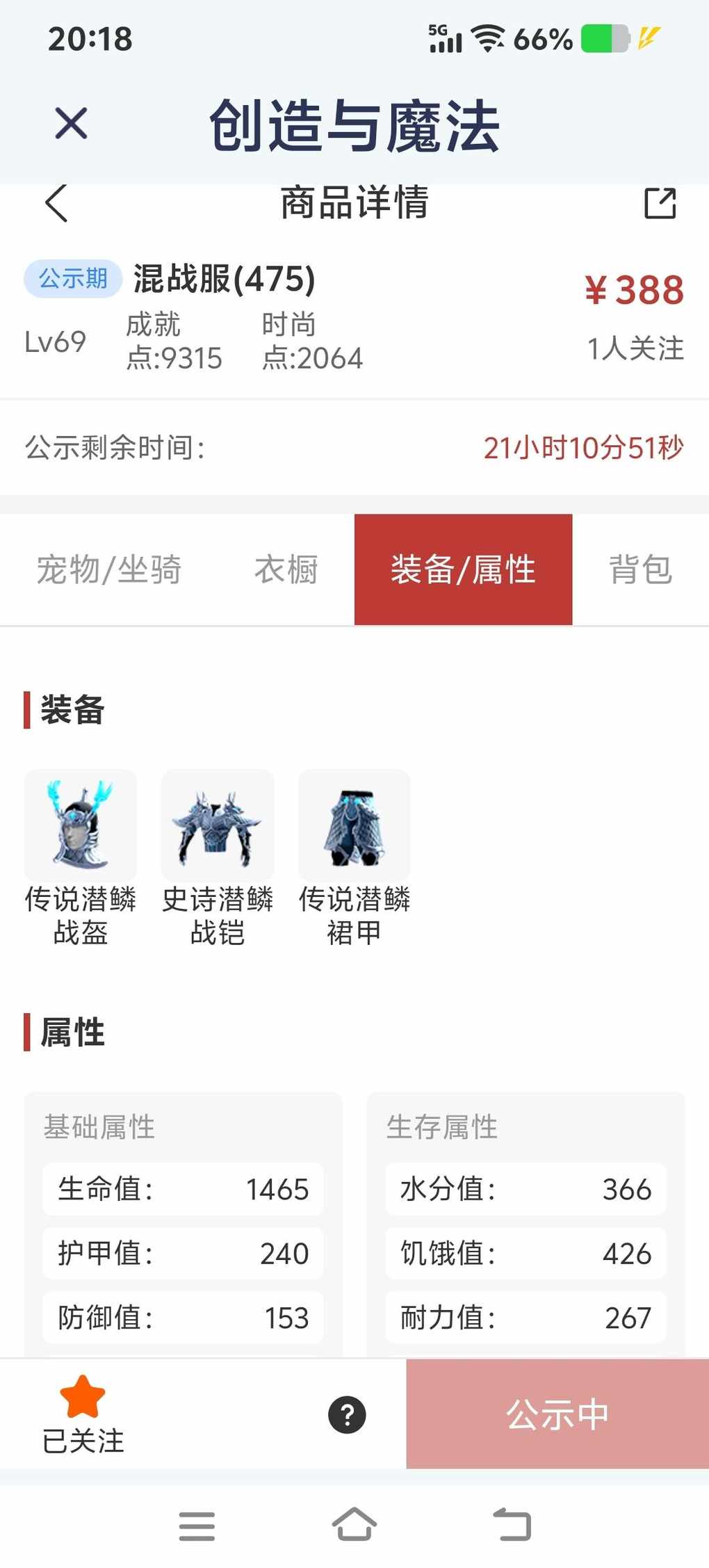
Task: Select the 装备/属性 tab
Action: click(463, 569)
